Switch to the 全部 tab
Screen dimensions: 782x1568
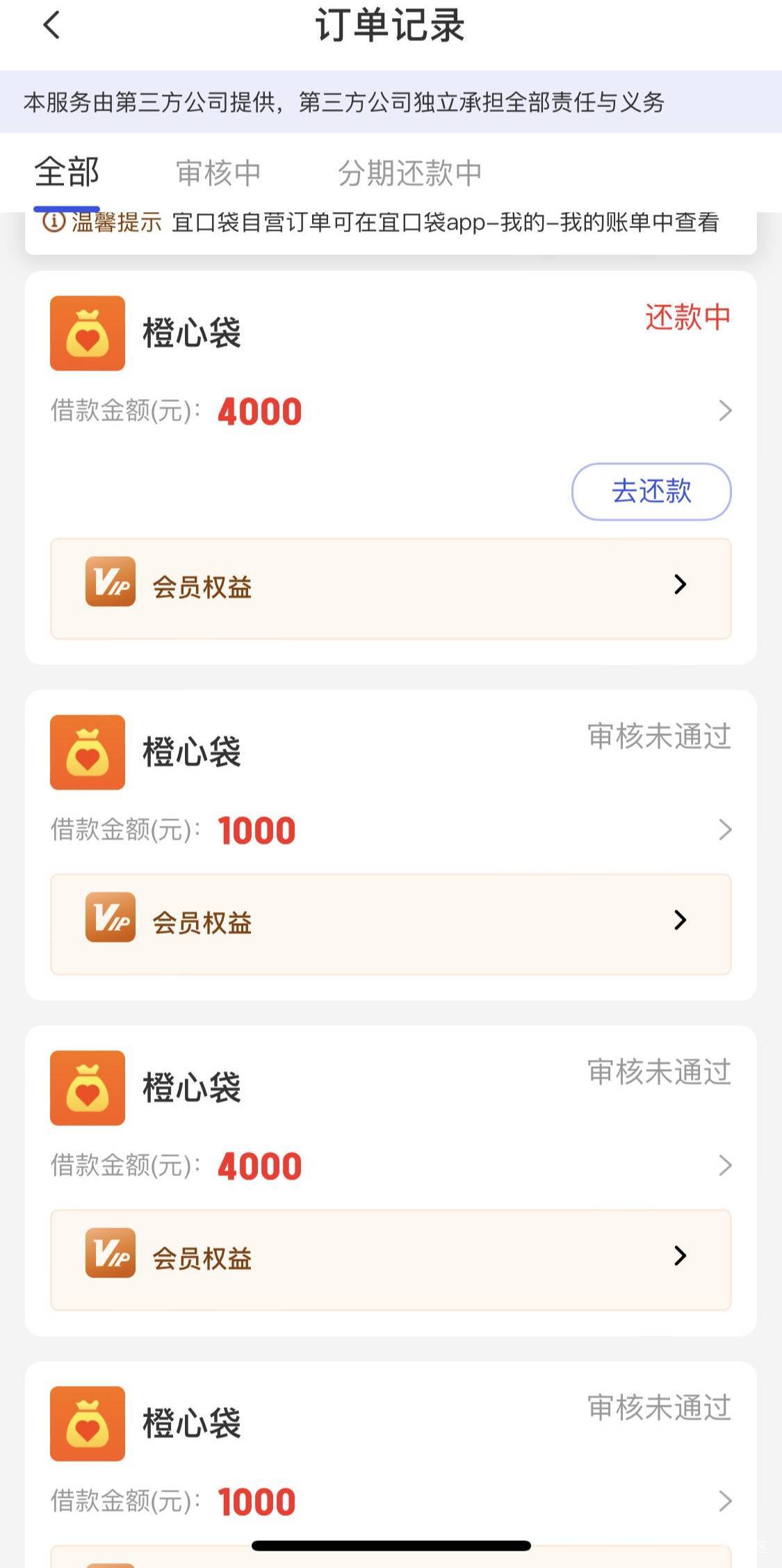click(67, 172)
